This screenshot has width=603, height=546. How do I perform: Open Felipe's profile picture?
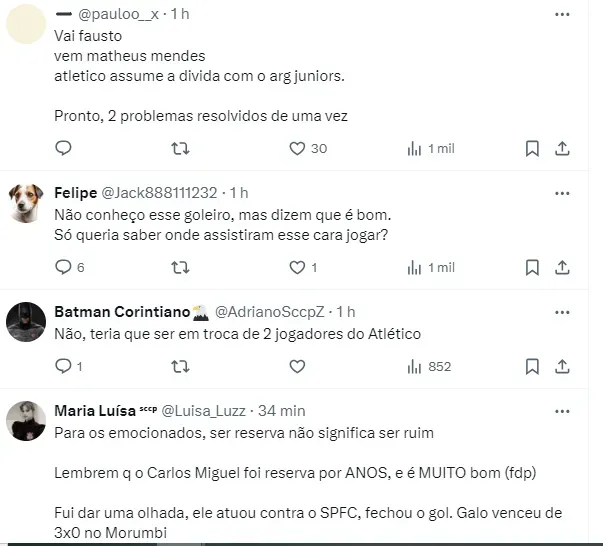26,203
